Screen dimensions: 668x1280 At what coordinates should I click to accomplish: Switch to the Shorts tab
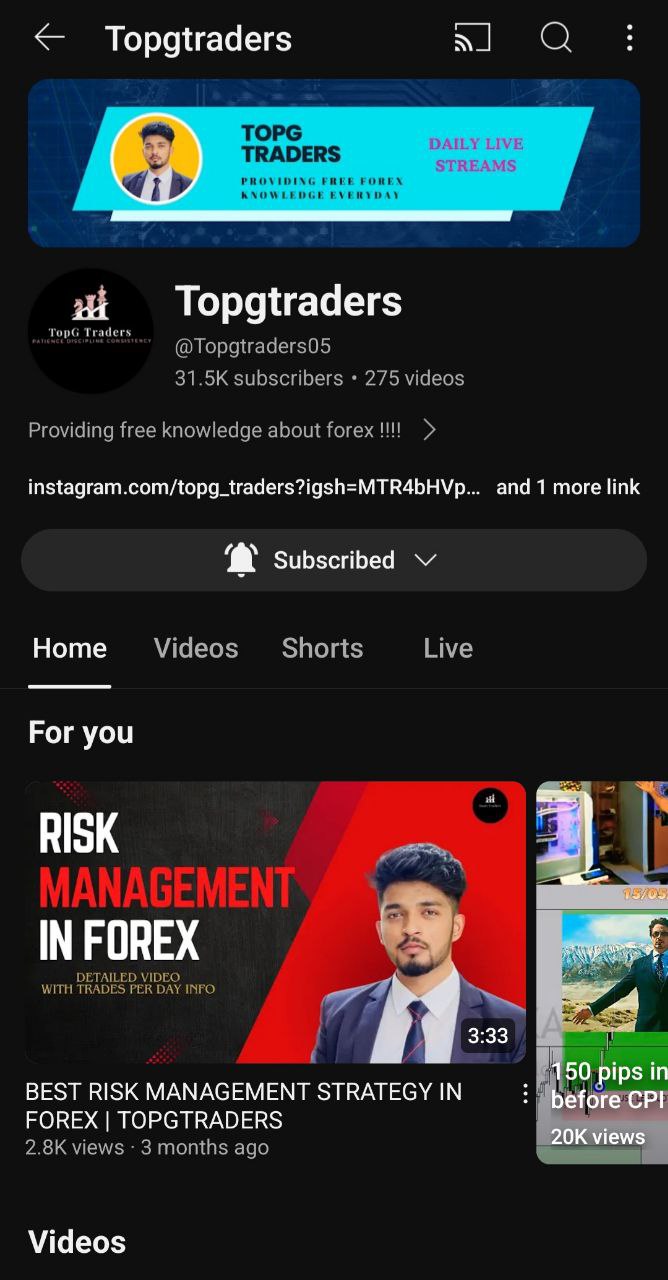point(322,648)
